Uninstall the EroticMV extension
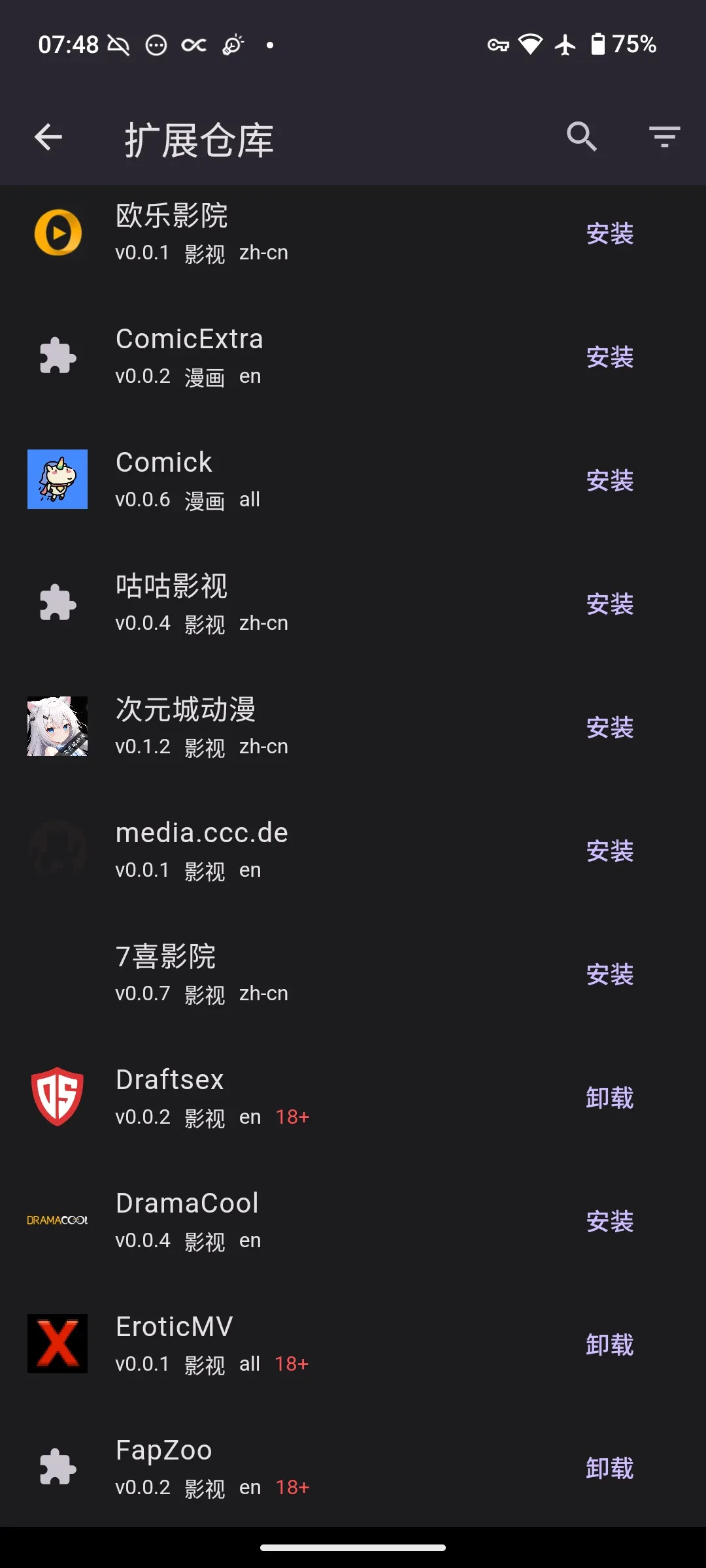Screen dimensions: 706x1568 [x=609, y=1345]
